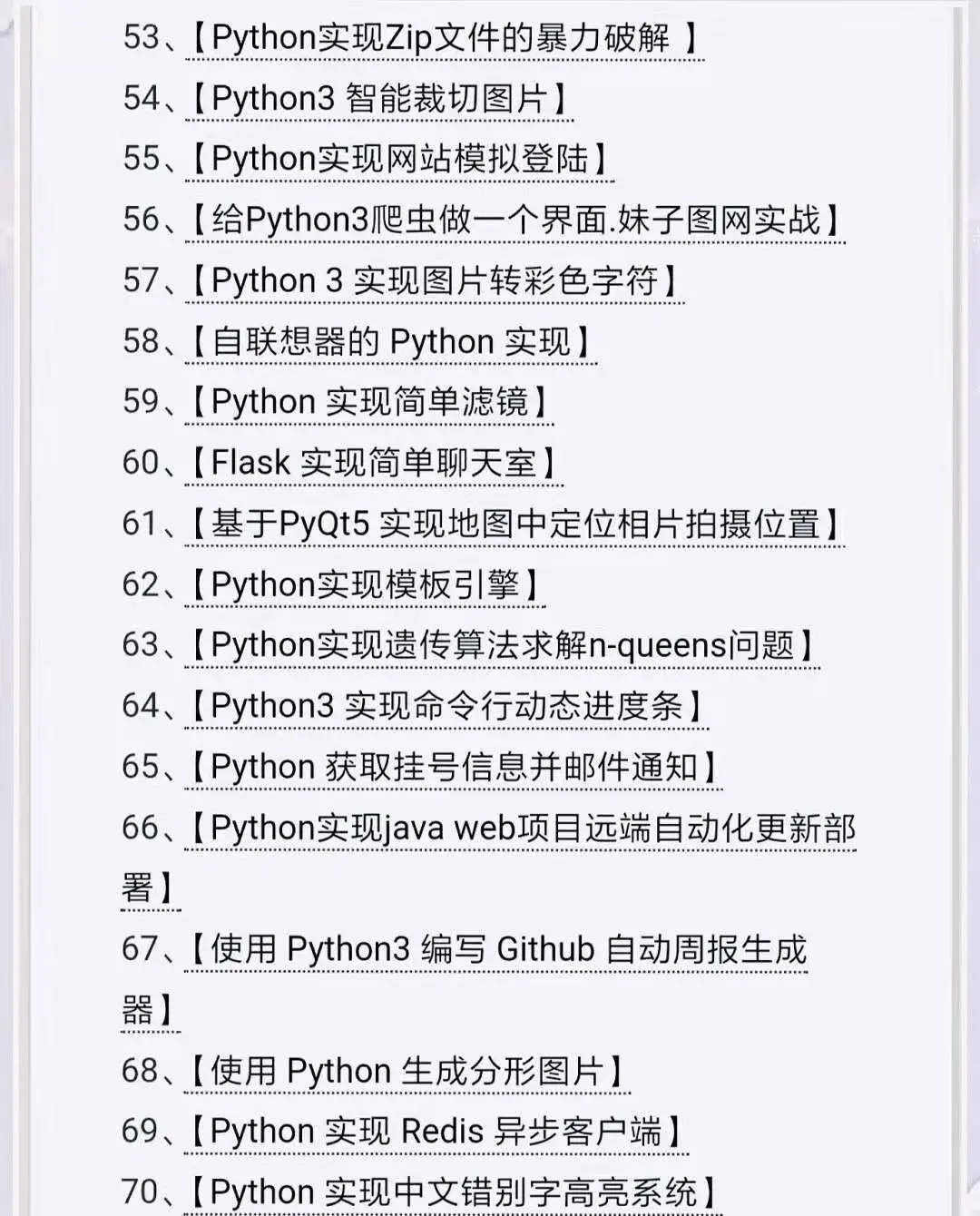Open the Flask 实现简单聊天室 link

373,463
